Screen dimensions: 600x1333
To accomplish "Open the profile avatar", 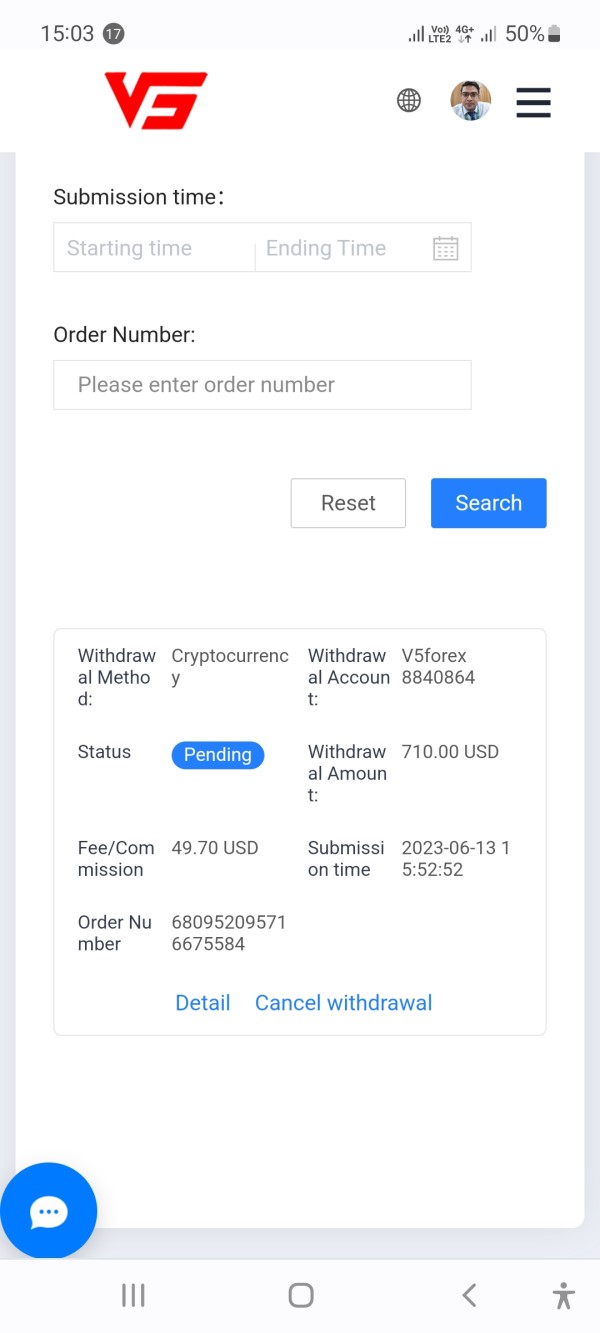I will [x=471, y=100].
